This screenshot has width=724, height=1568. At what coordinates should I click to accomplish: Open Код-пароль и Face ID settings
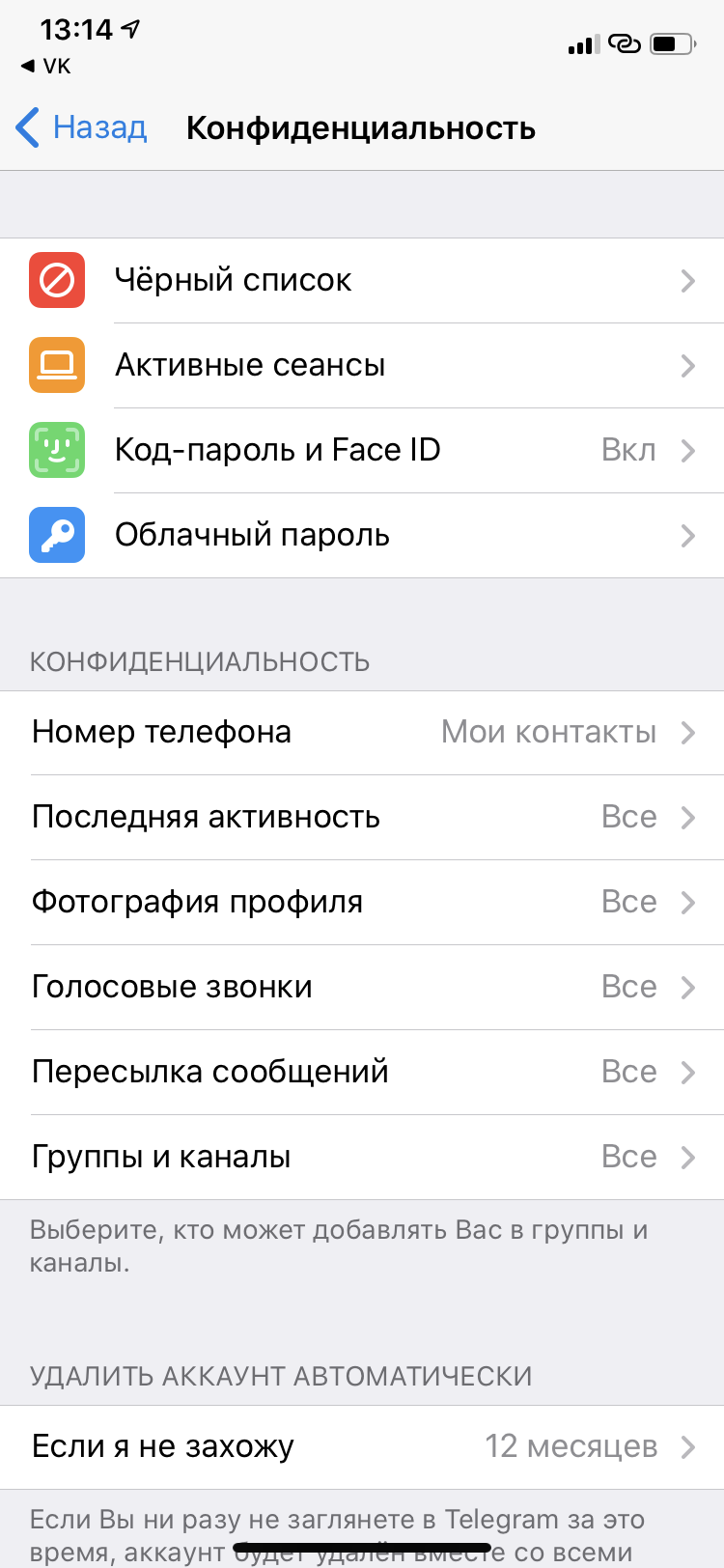[362, 450]
